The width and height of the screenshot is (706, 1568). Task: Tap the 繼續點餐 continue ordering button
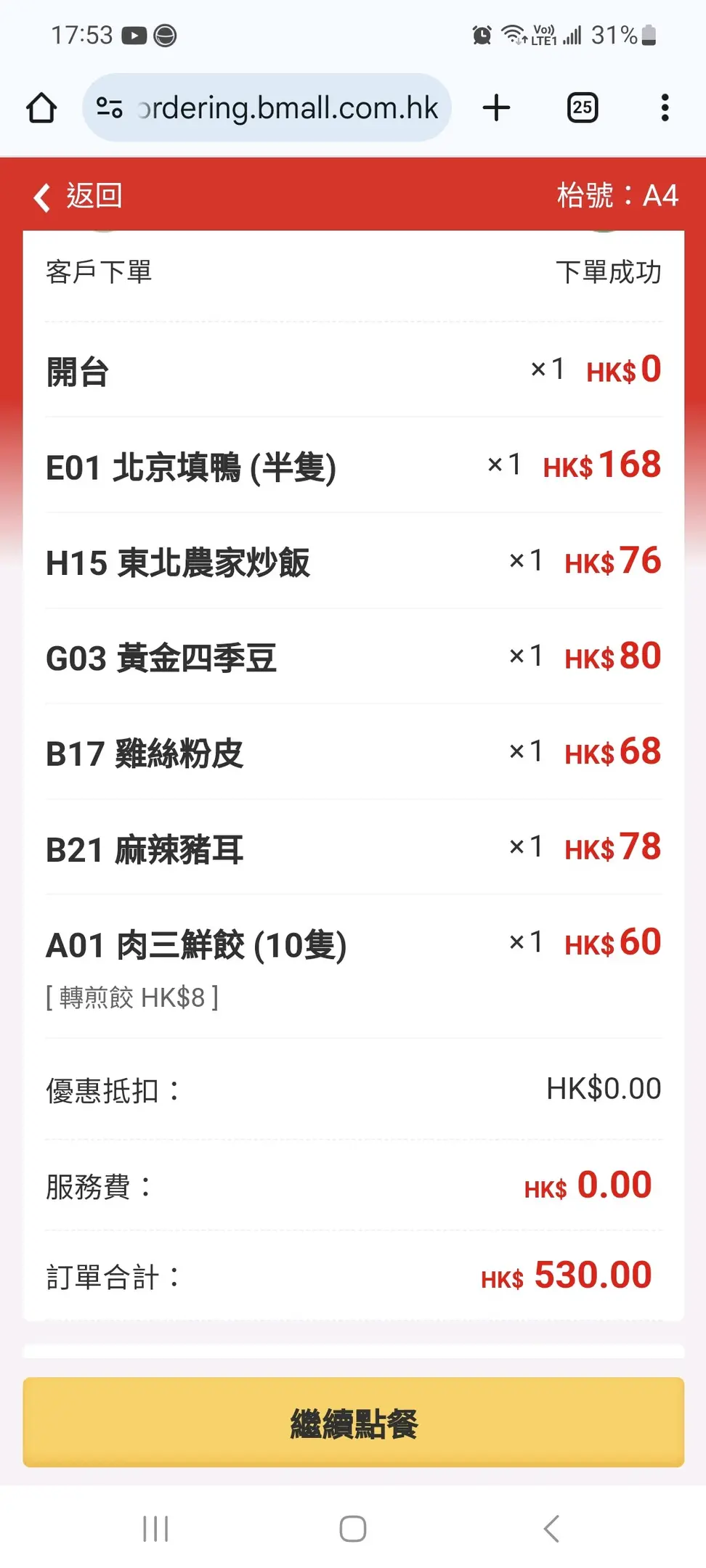(x=354, y=1422)
